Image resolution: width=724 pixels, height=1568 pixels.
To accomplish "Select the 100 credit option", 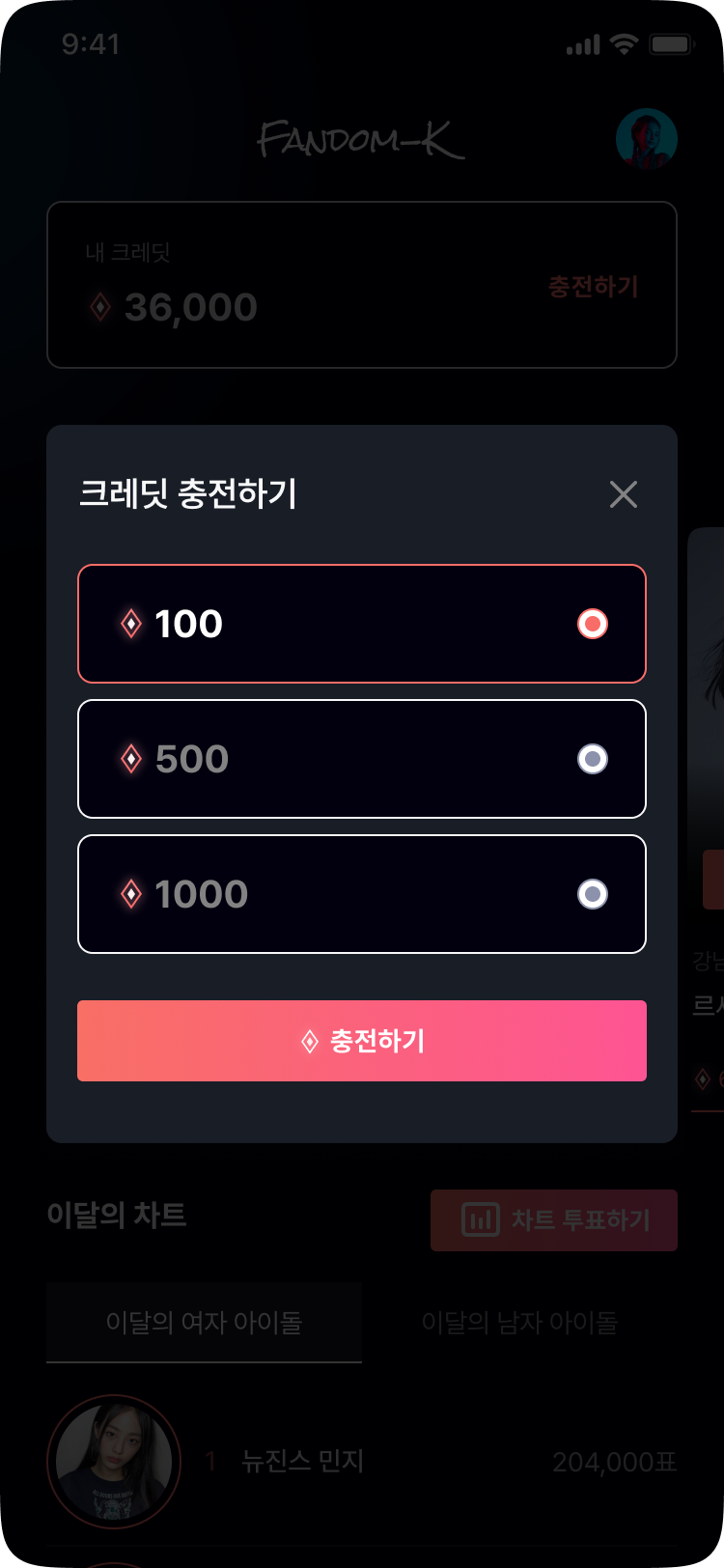I will tap(362, 624).
